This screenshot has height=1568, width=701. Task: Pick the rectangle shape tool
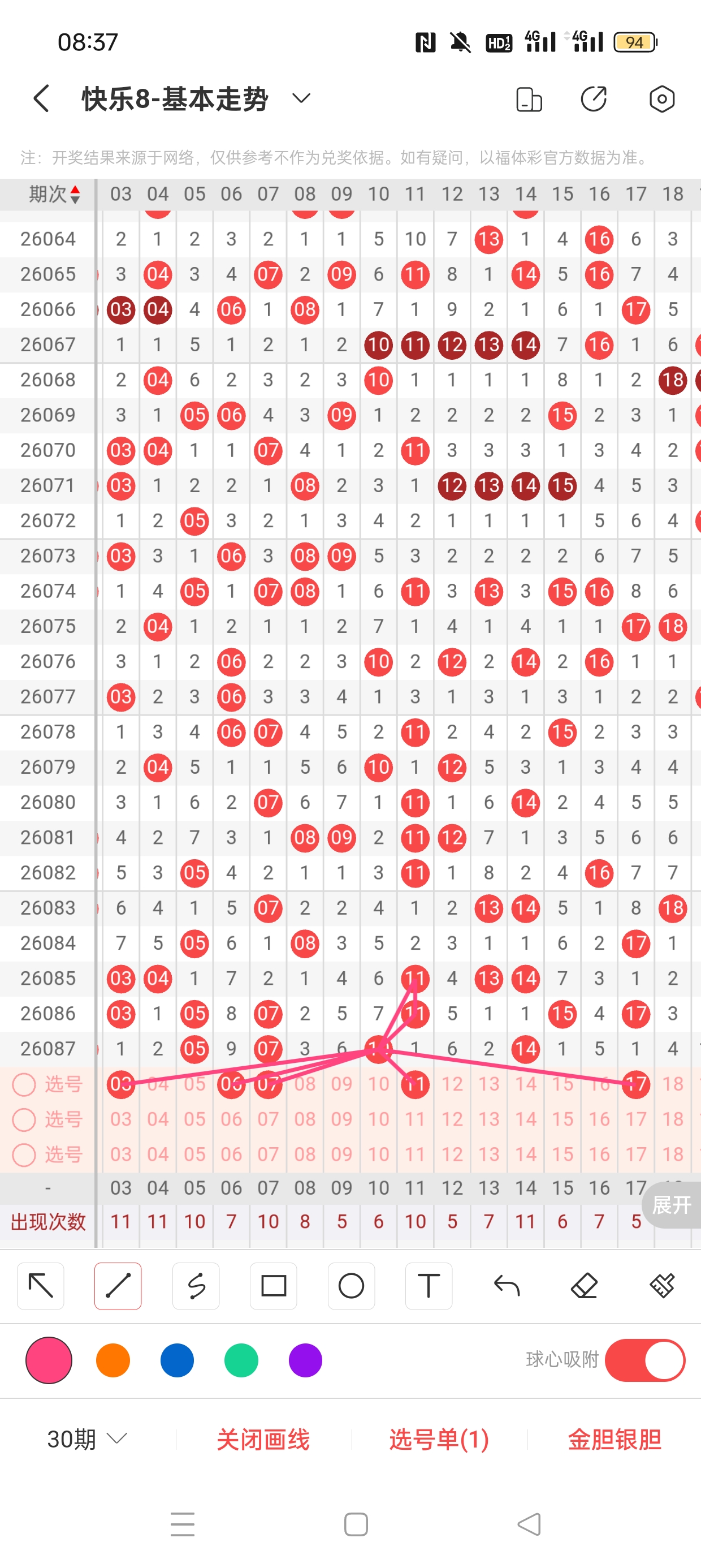(x=273, y=1286)
